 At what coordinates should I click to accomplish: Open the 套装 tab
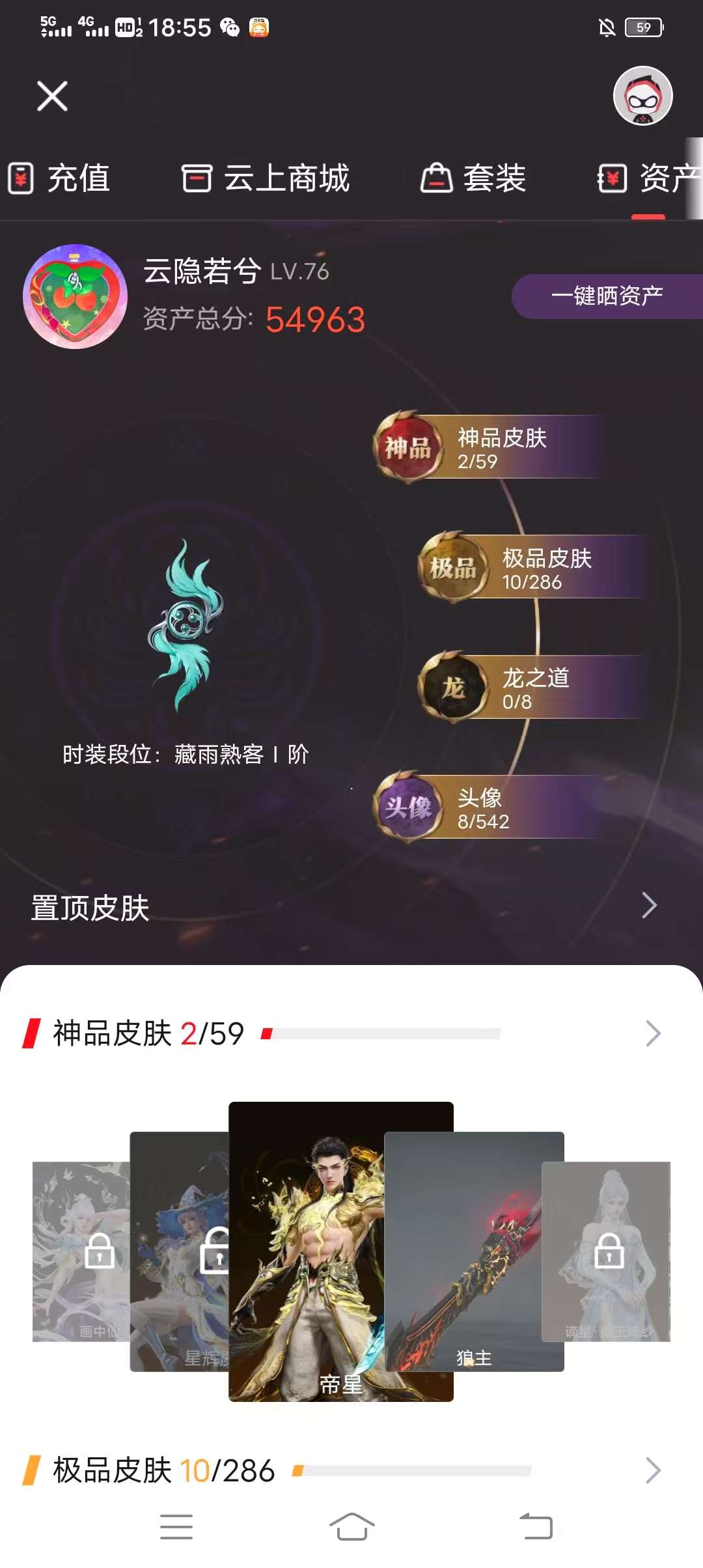click(473, 178)
